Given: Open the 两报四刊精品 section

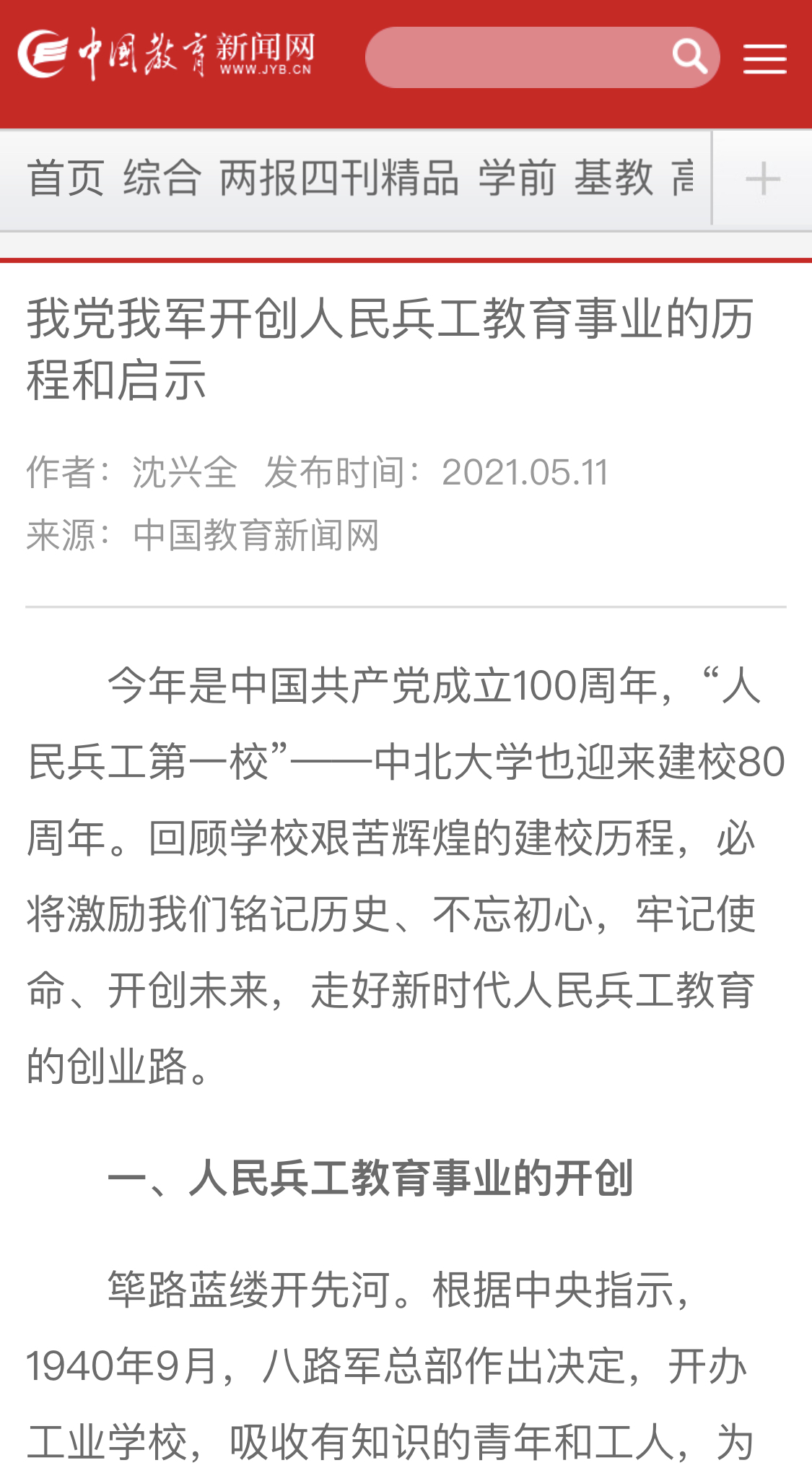Looking at the screenshot, I should (339, 178).
